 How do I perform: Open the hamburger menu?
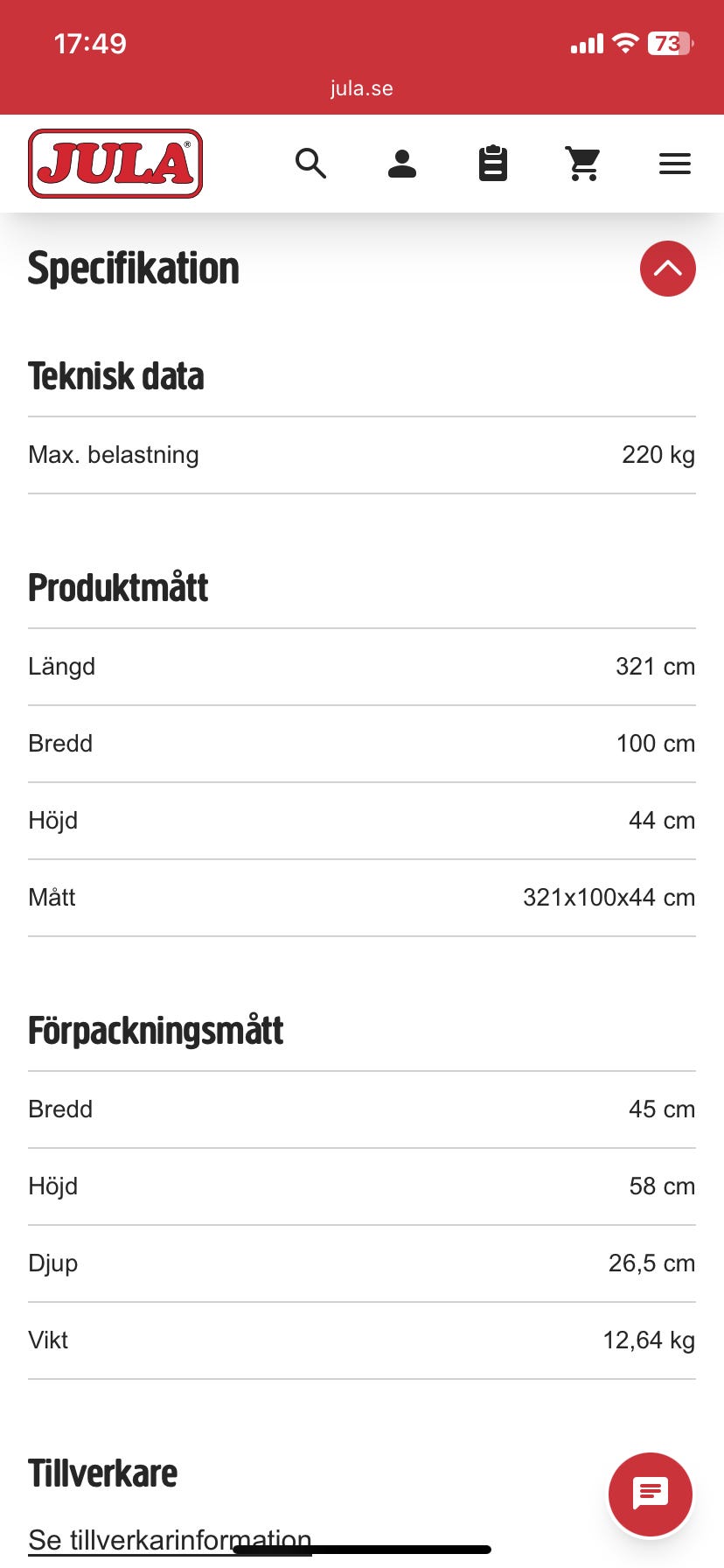point(674,164)
